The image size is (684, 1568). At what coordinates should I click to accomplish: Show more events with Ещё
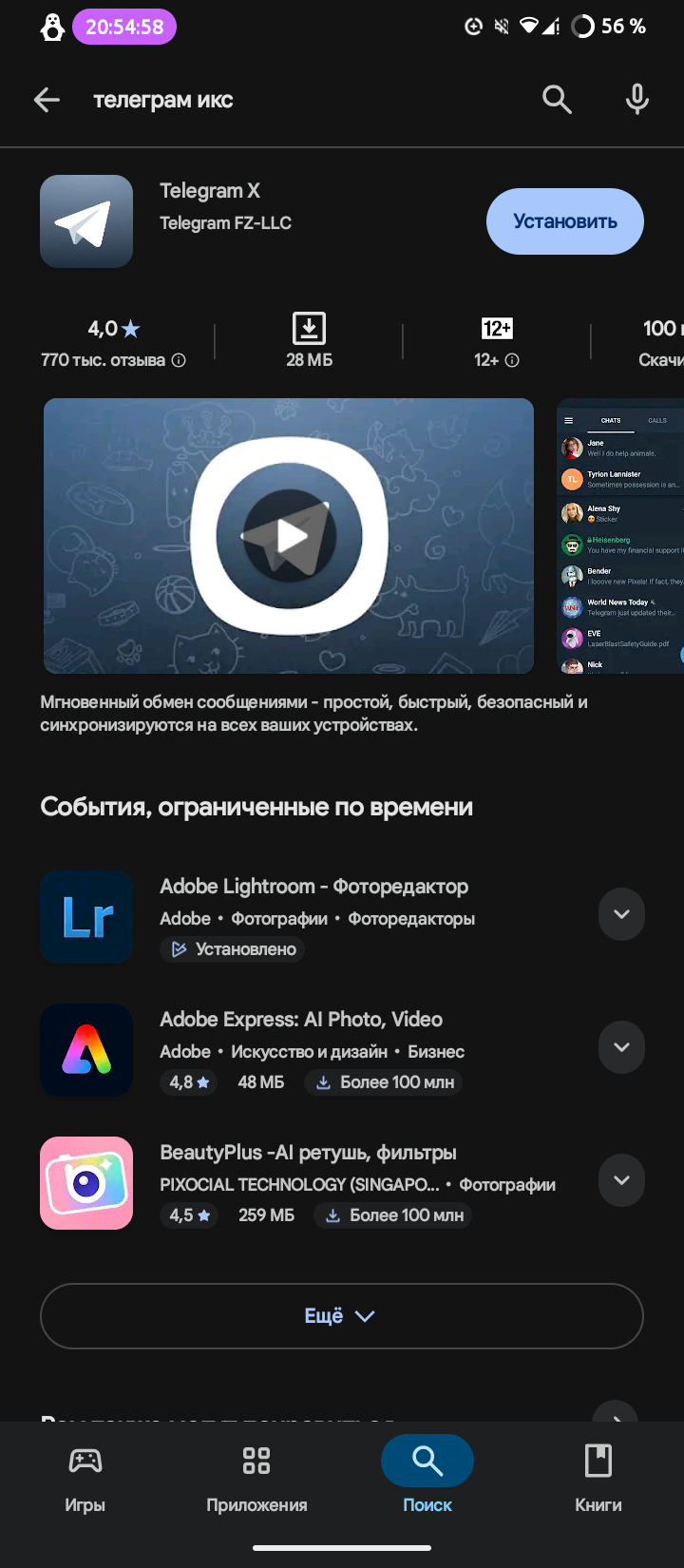tap(341, 1316)
